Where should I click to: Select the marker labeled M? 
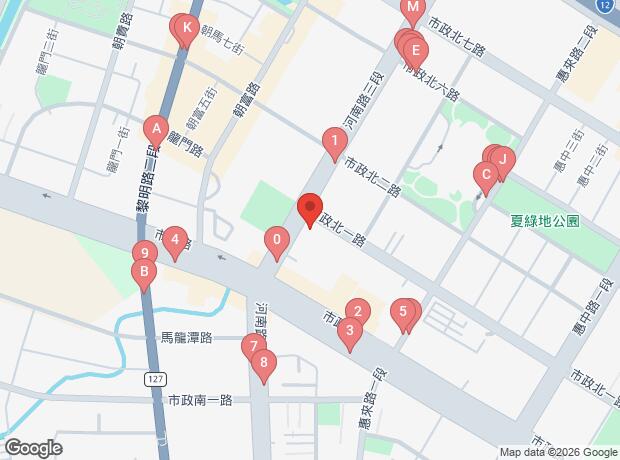[x=412, y=9]
